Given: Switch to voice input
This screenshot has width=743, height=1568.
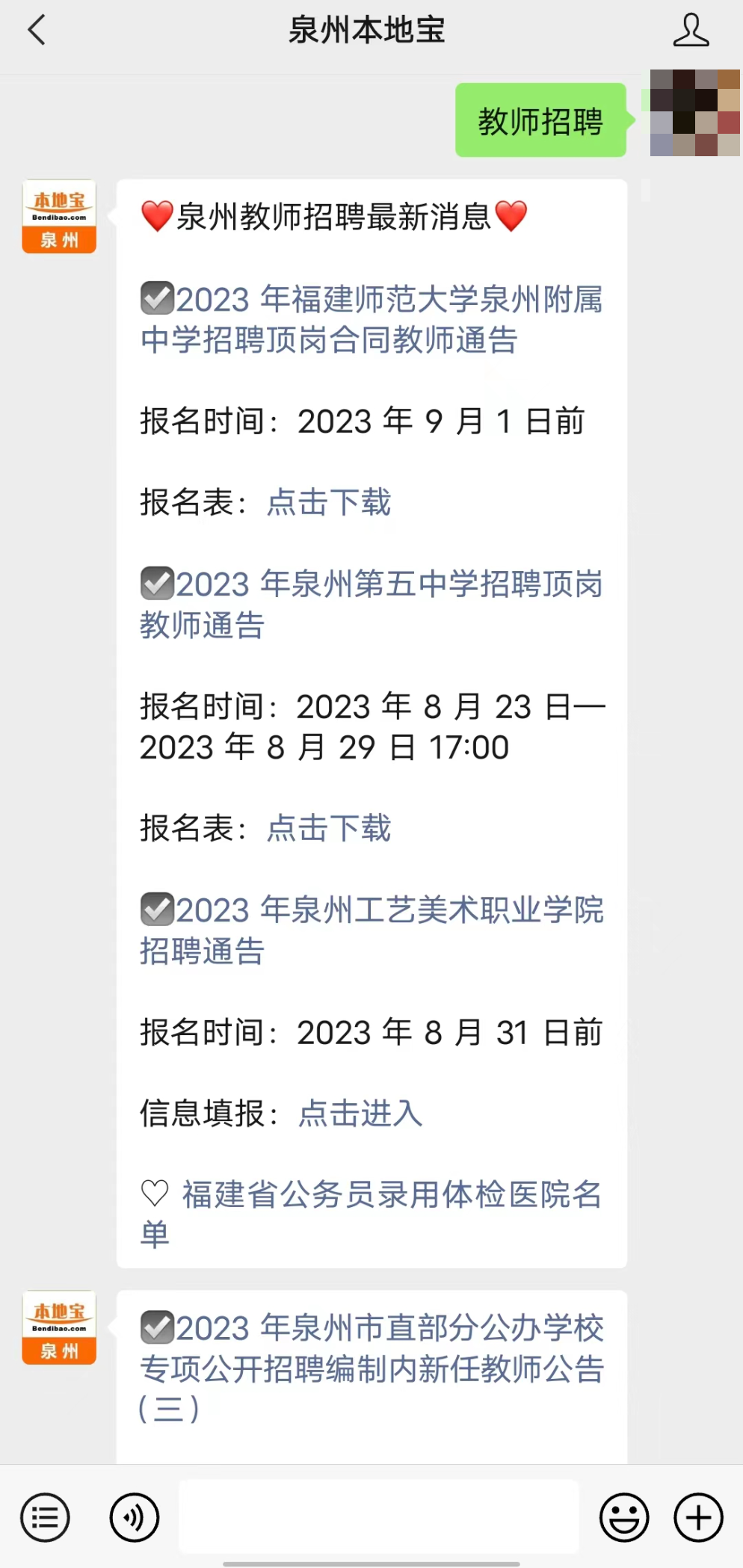Looking at the screenshot, I should pos(135,1517).
